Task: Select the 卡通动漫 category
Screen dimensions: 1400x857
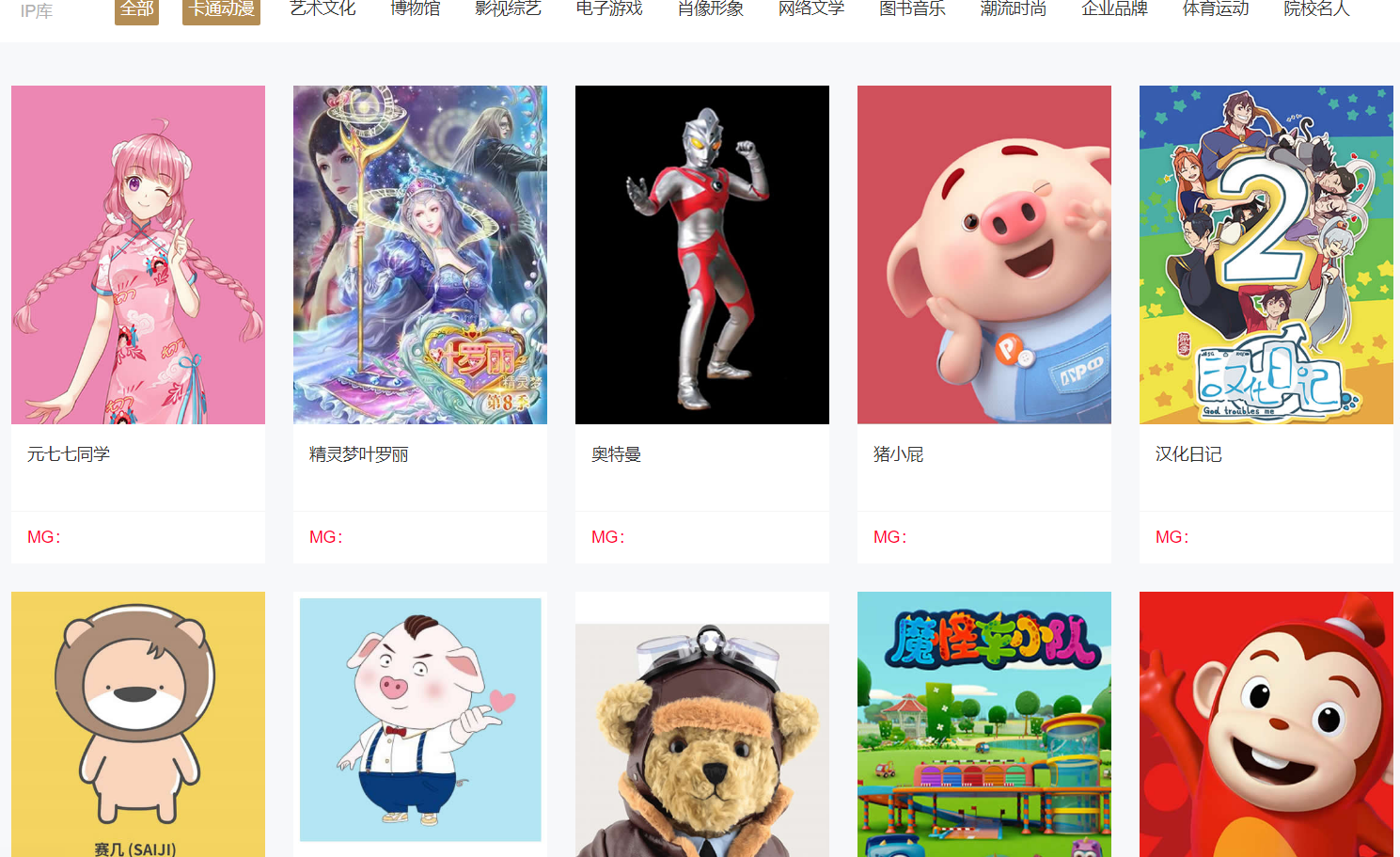Action: 221,9
